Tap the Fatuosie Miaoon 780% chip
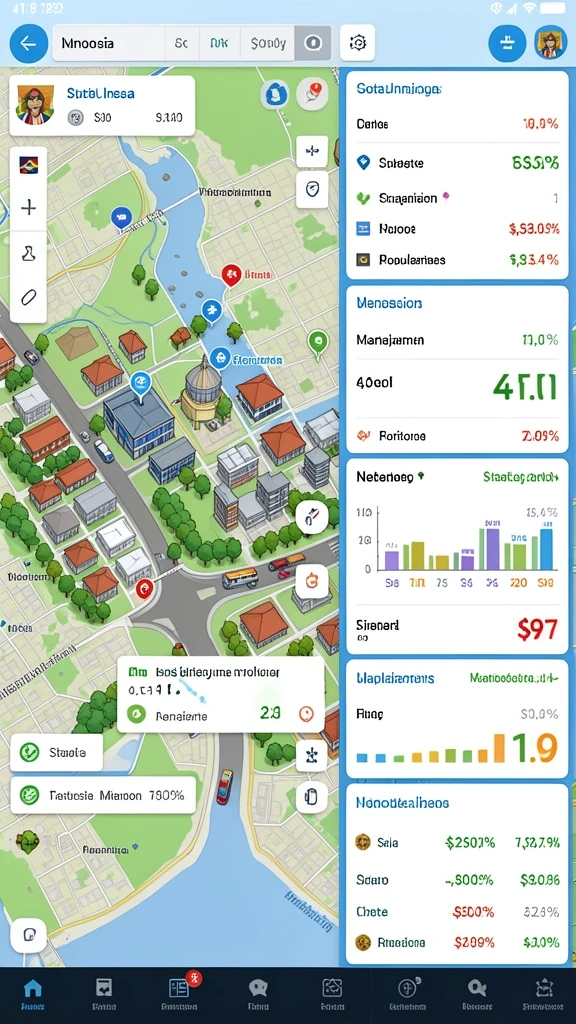Viewport: 576px width, 1024px height. click(103, 795)
